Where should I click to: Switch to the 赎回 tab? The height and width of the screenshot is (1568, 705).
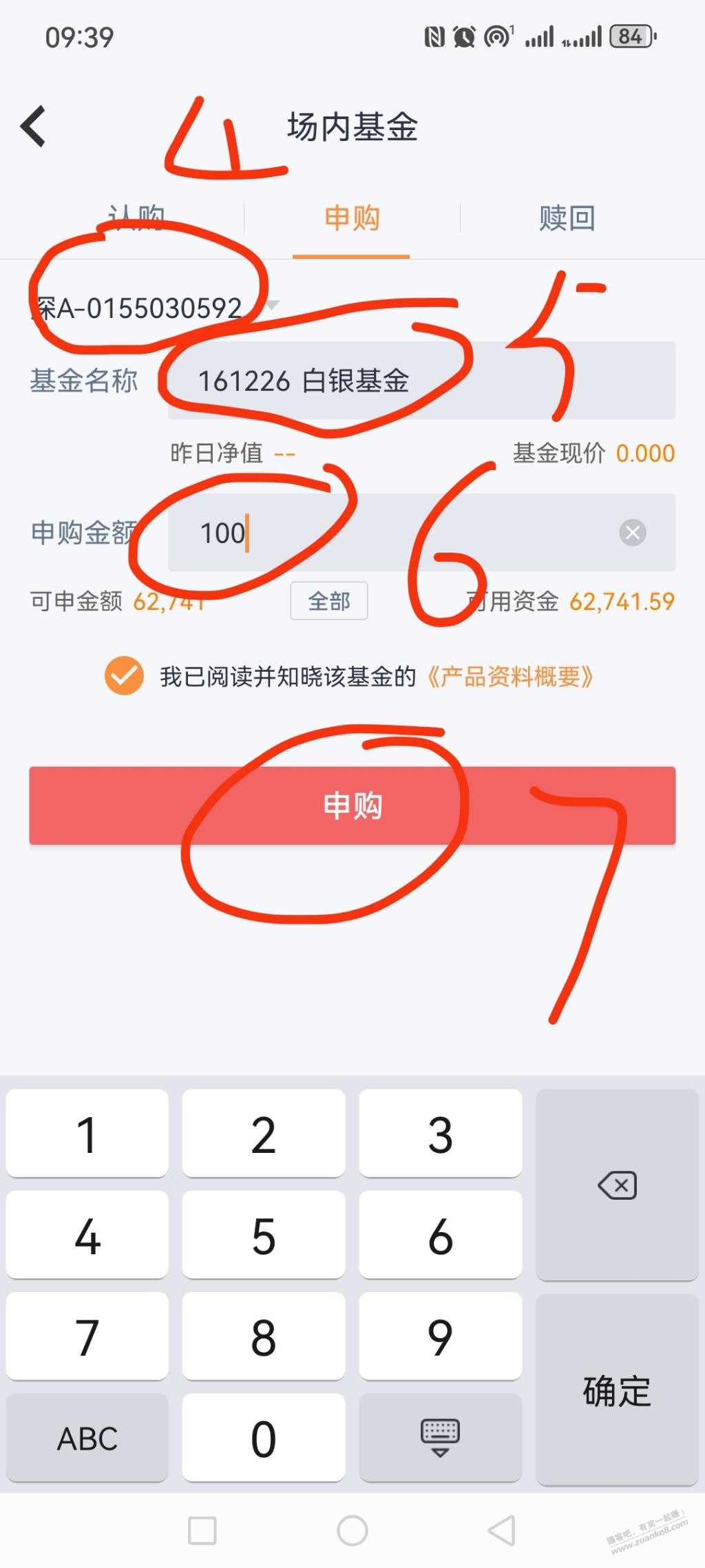click(566, 218)
